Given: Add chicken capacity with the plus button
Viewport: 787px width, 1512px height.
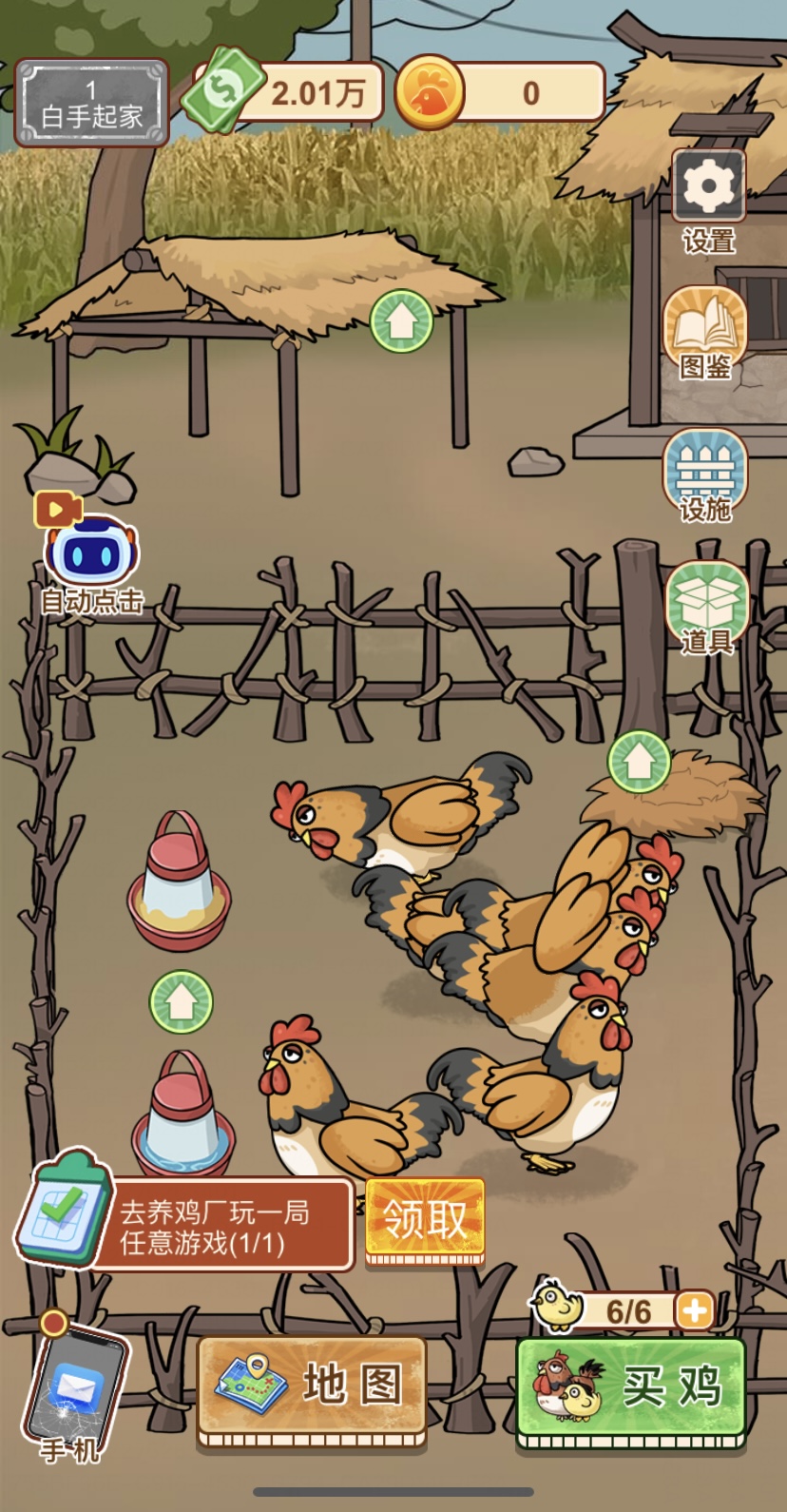Looking at the screenshot, I should tap(695, 1310).
